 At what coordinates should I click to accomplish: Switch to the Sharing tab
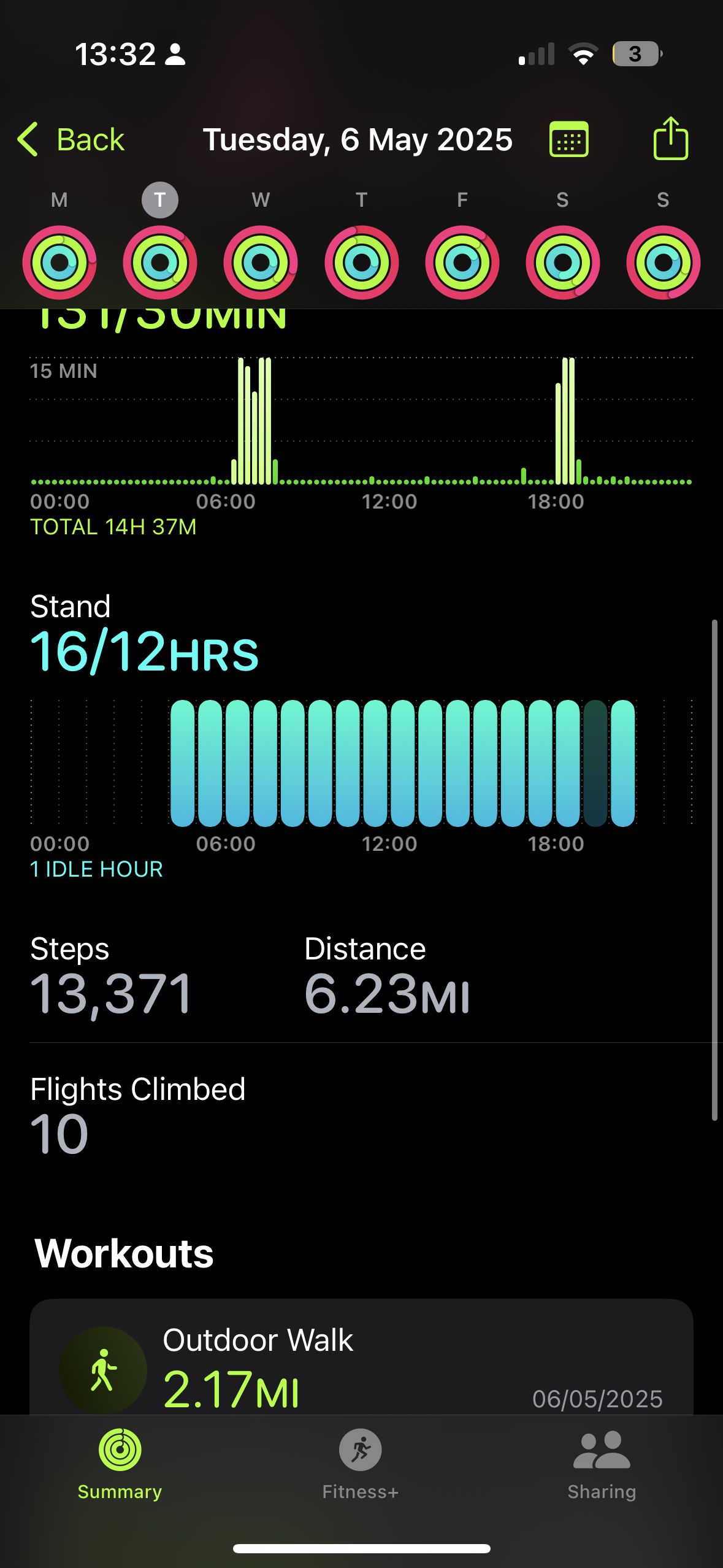pyautogui.click(x=602, y=1464)
